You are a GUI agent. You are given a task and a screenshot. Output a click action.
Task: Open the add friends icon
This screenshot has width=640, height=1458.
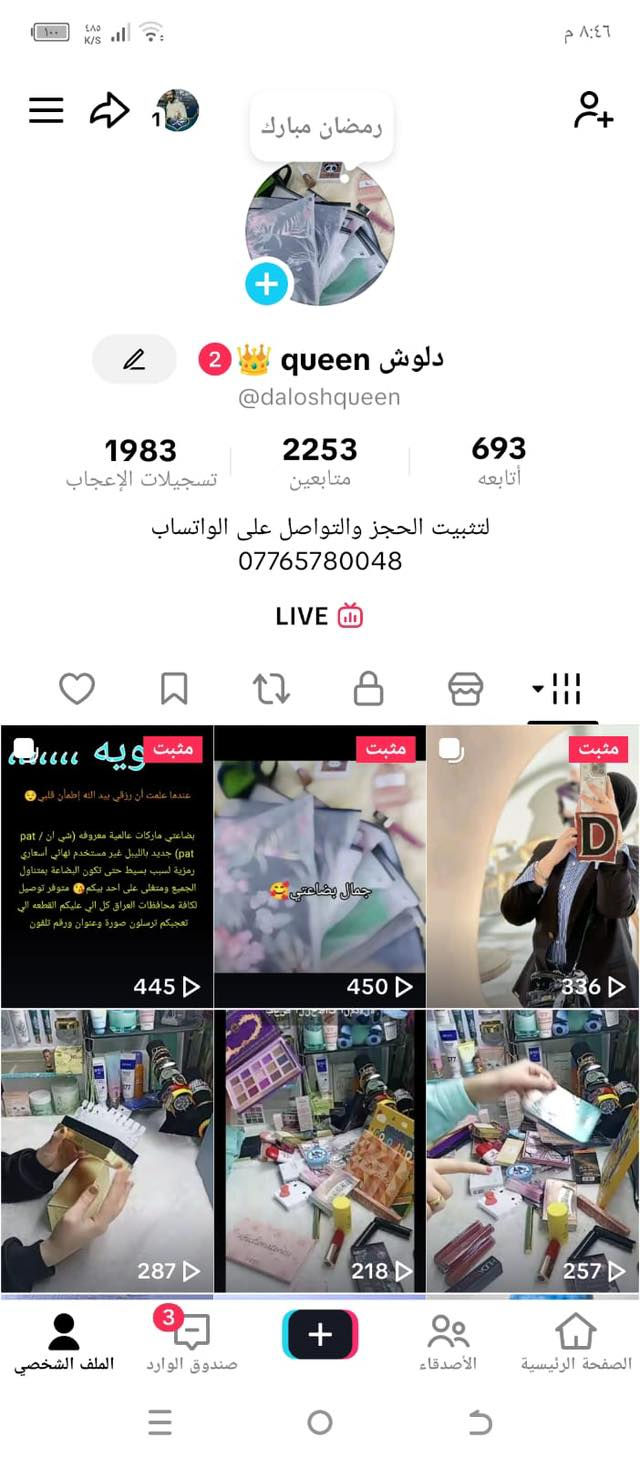click(592, 110)
